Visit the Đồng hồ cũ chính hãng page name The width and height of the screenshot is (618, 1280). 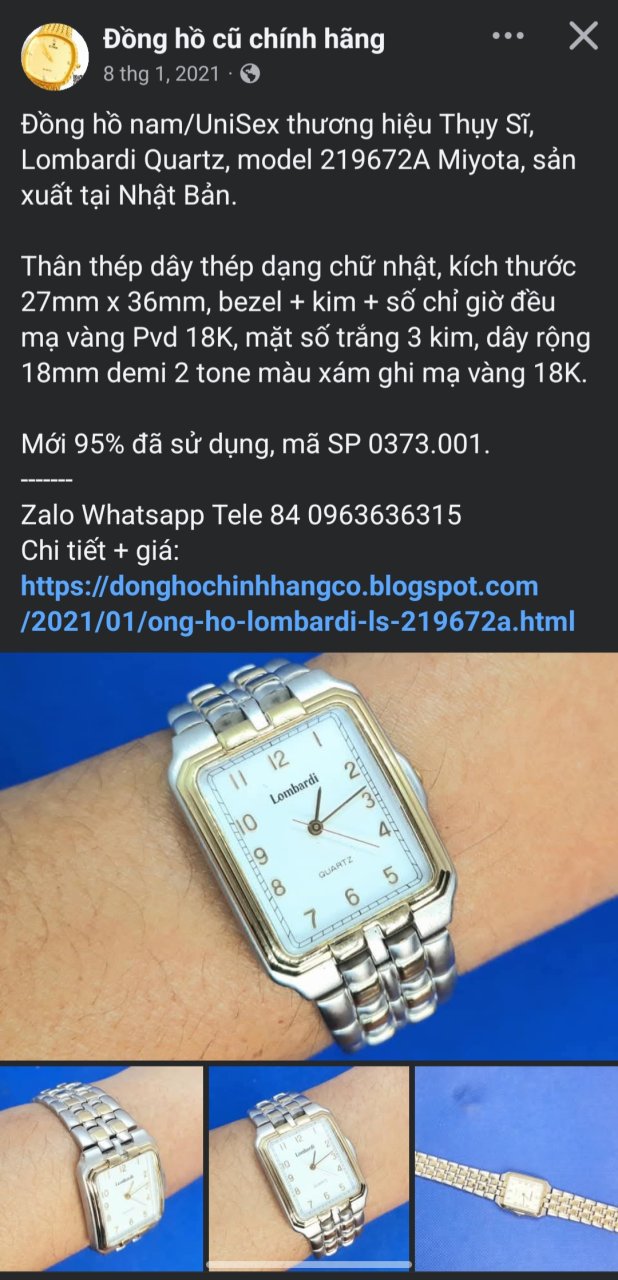[244, 40]
